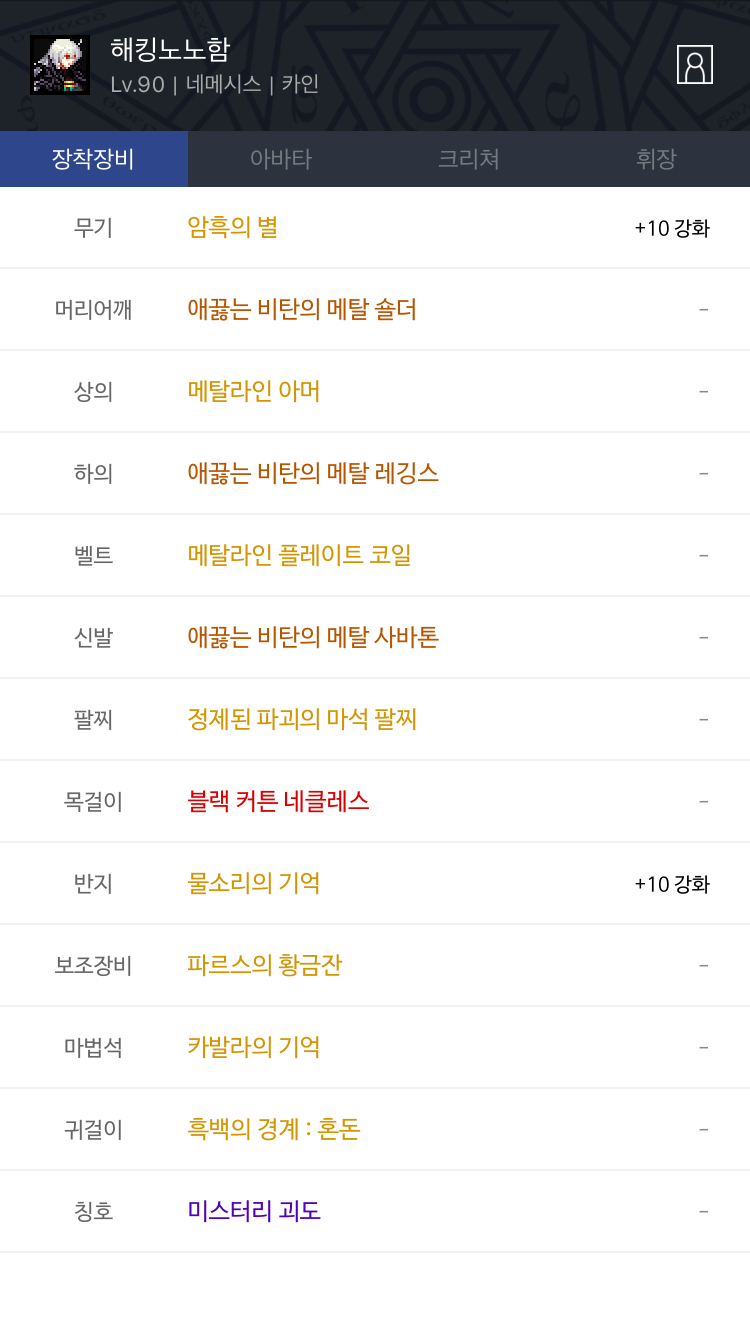750x1334 pixels.
Task: Switch to the 휘장 tab
Action: click(656, 159)
